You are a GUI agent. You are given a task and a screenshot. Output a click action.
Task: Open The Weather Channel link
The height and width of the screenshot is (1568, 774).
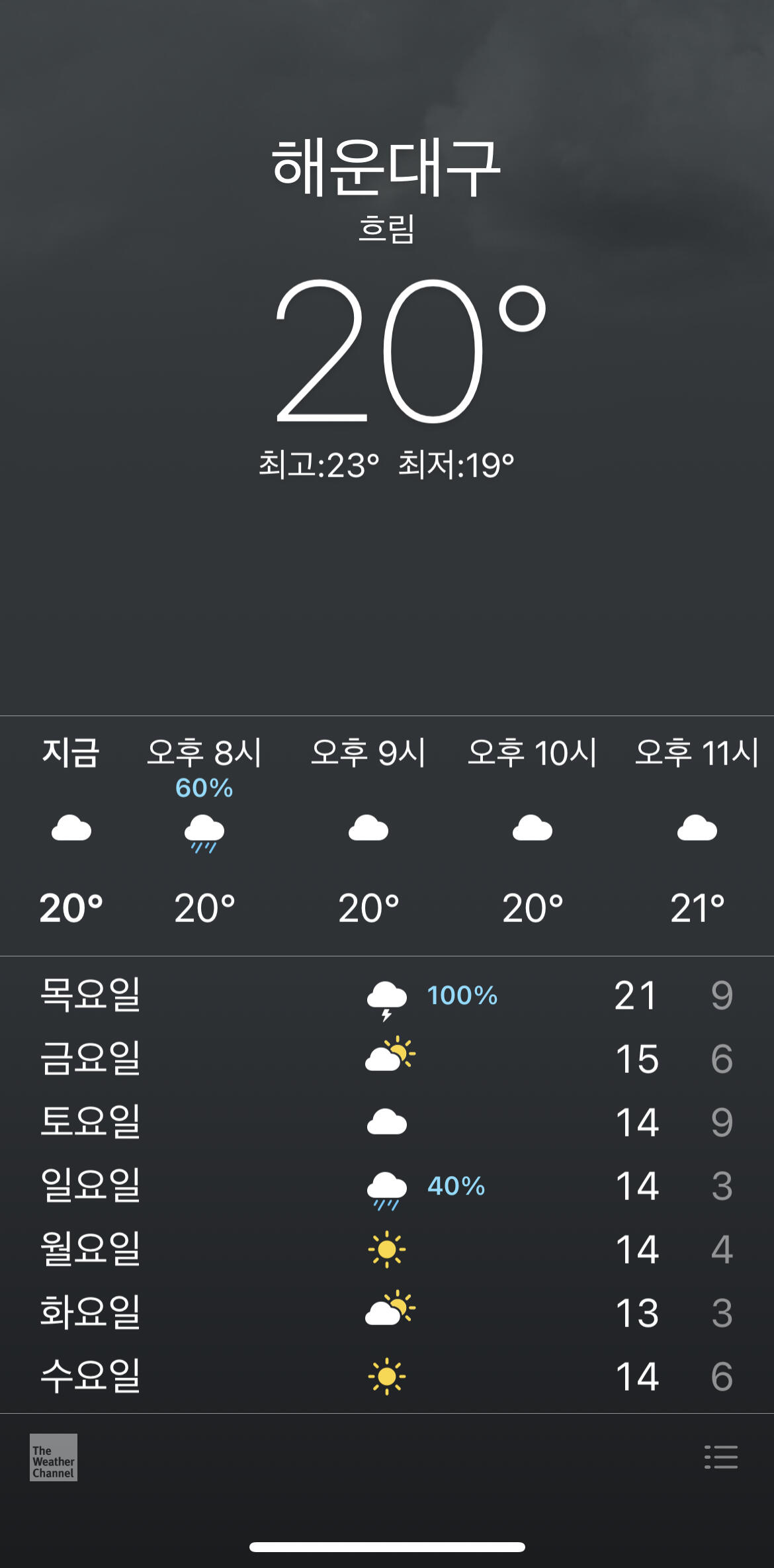[x=54, y=1457]
